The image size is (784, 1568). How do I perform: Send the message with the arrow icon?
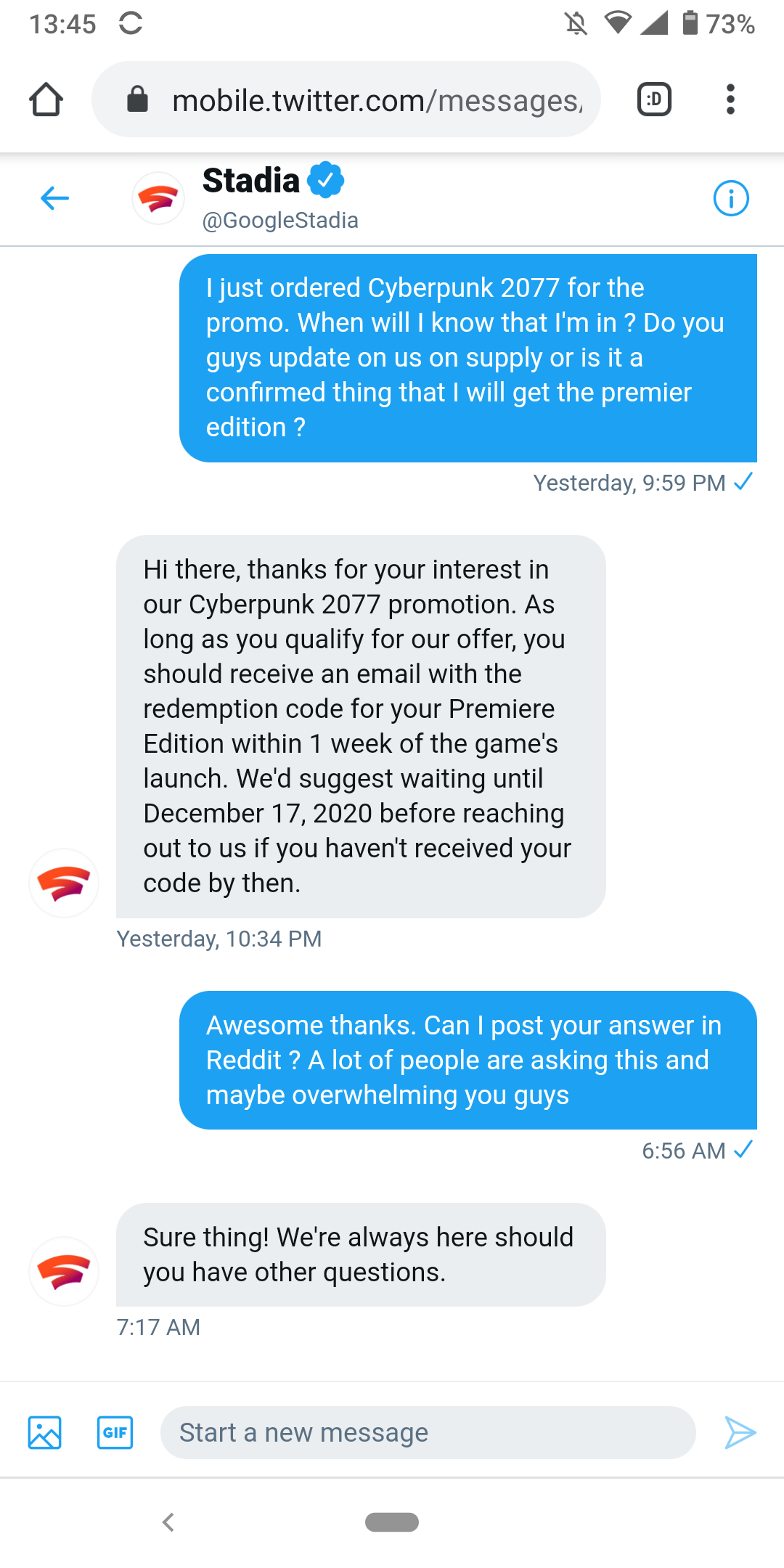pyautogui.click(x=740, y=1432)
